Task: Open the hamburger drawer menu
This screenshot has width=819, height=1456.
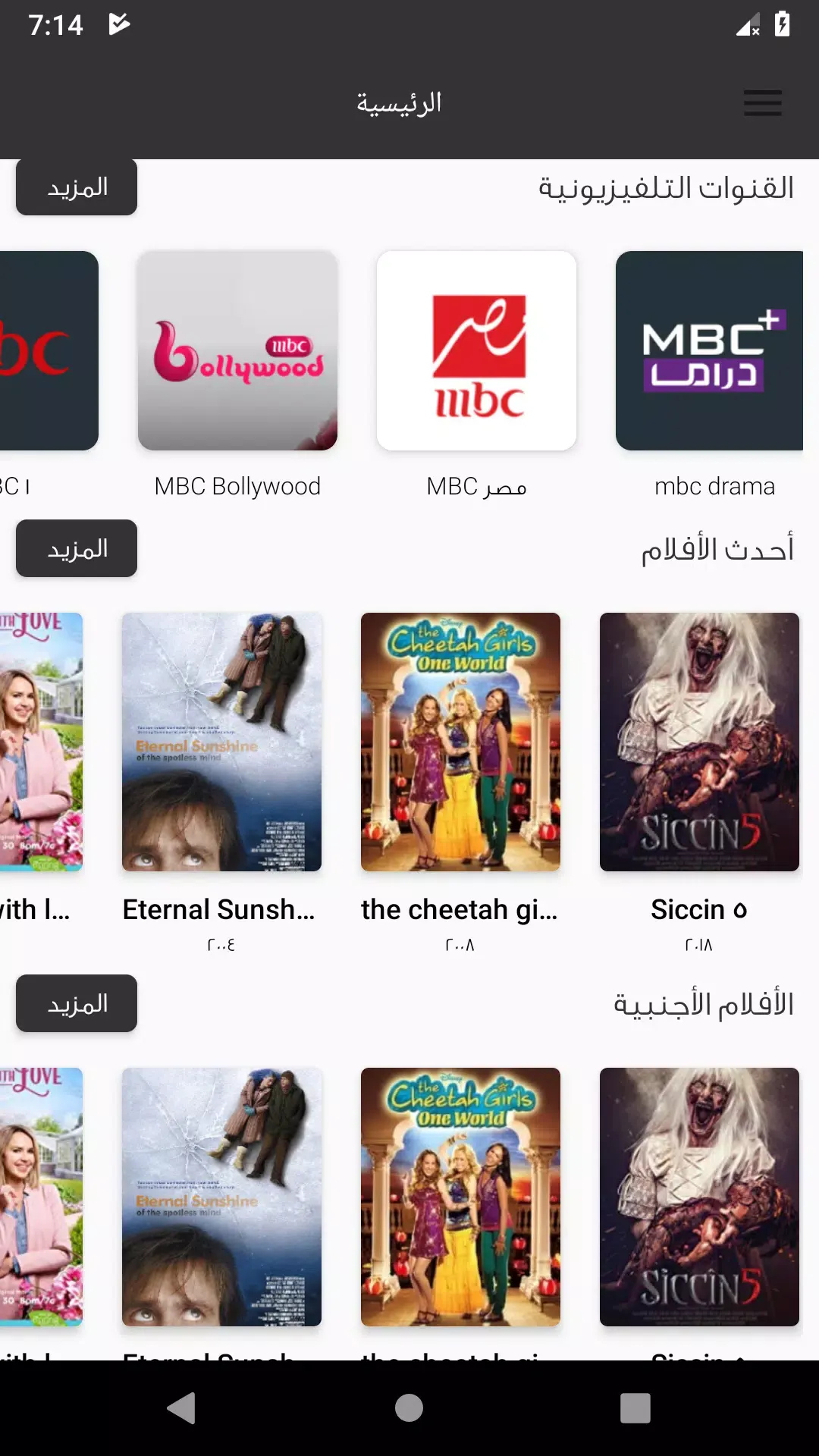Action: [x=762, y=103]
